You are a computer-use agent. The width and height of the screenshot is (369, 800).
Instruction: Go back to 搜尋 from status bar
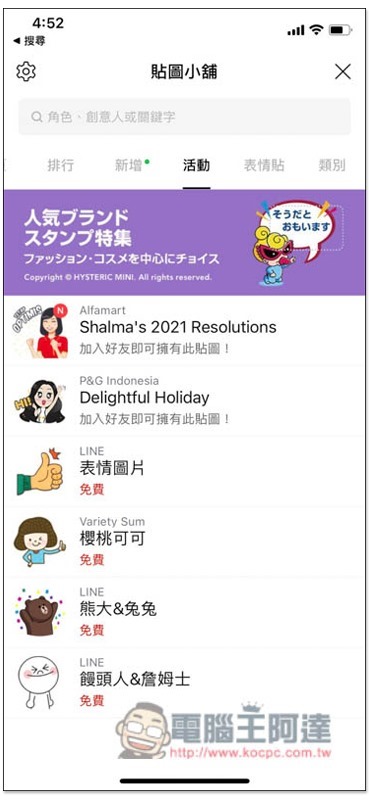(x=29, y=41)
